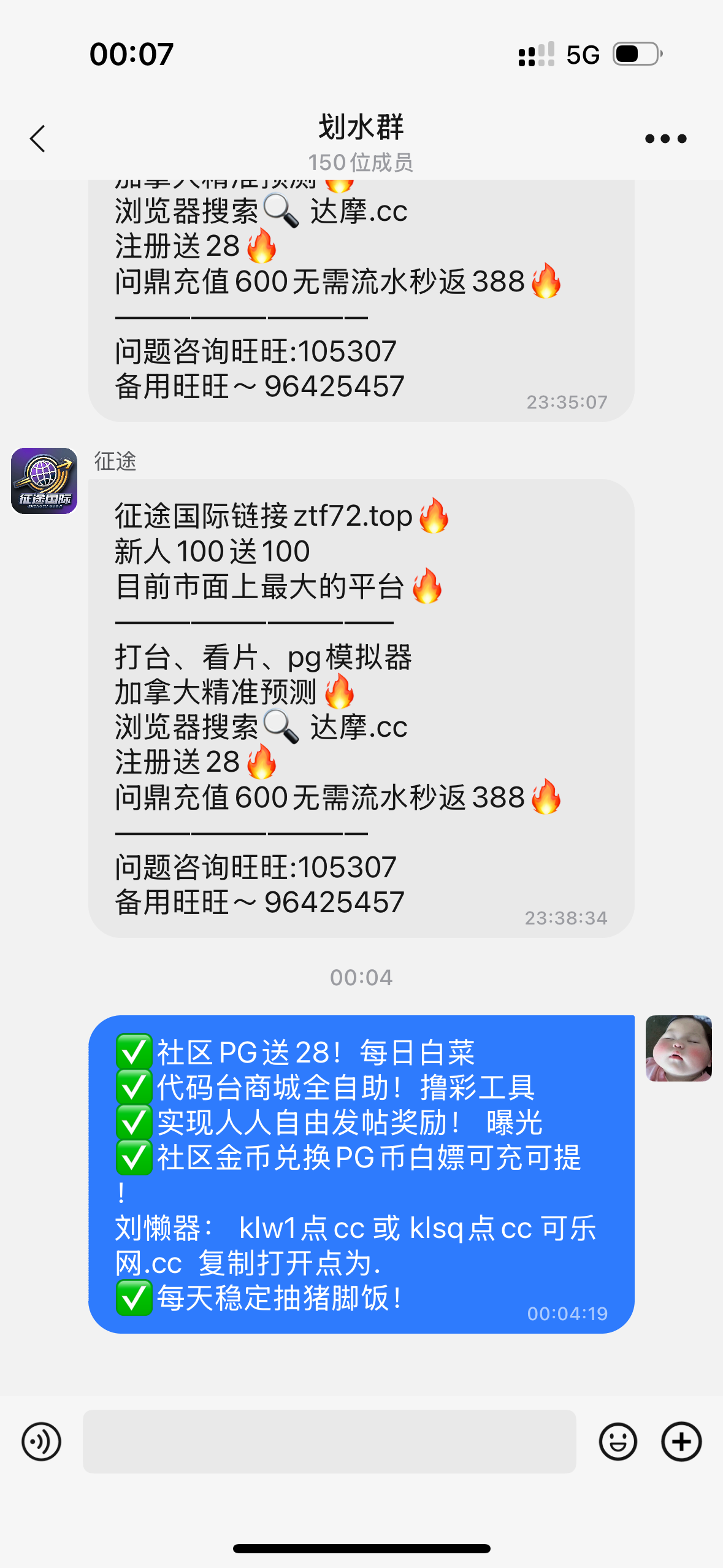Image resolution: width=723 pixels, height=1568 pixels.
Task: Switch to voice message input
Action: pos(41,1441)
